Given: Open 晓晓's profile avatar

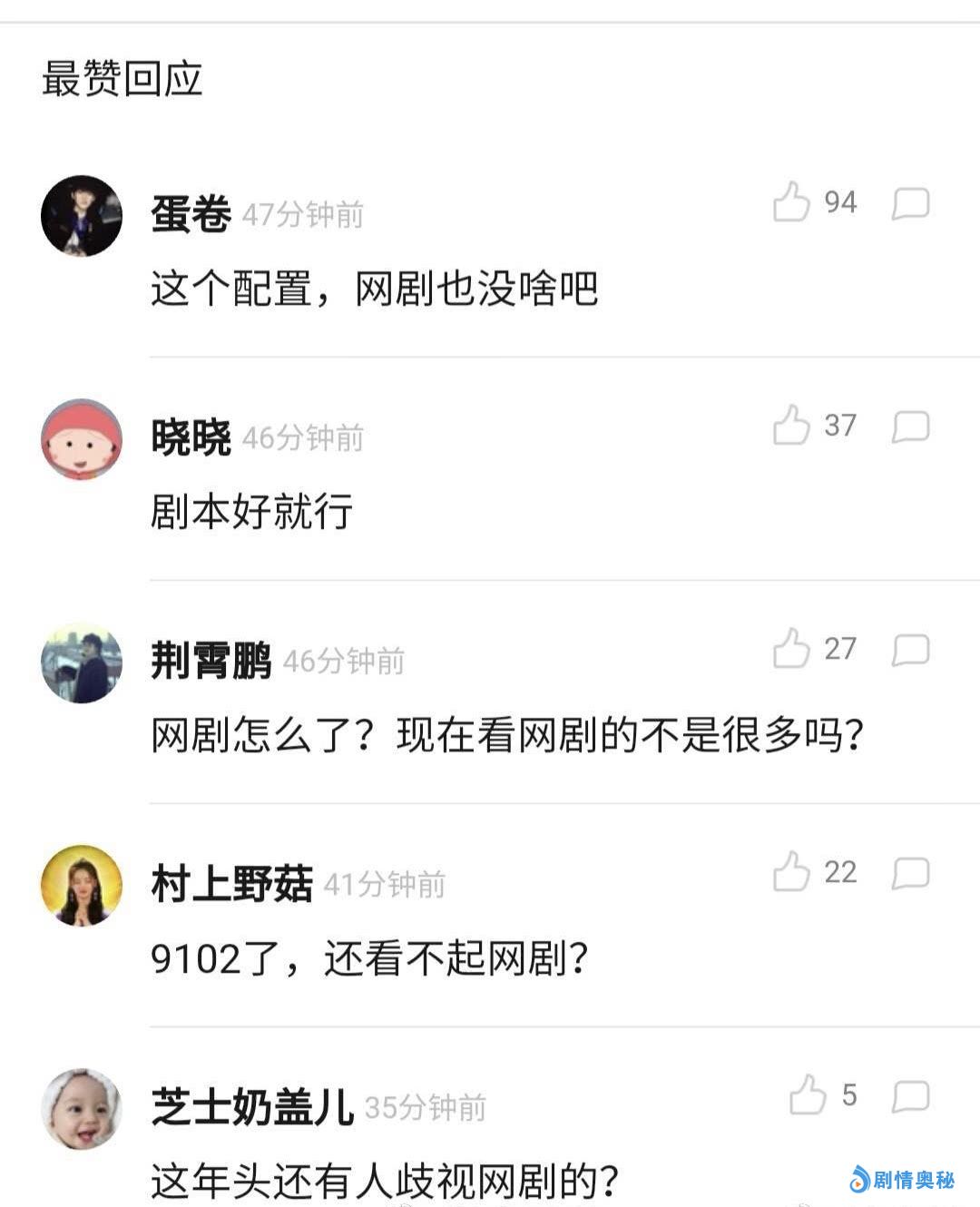Looking at the screenshot, I should click(82, 439).
